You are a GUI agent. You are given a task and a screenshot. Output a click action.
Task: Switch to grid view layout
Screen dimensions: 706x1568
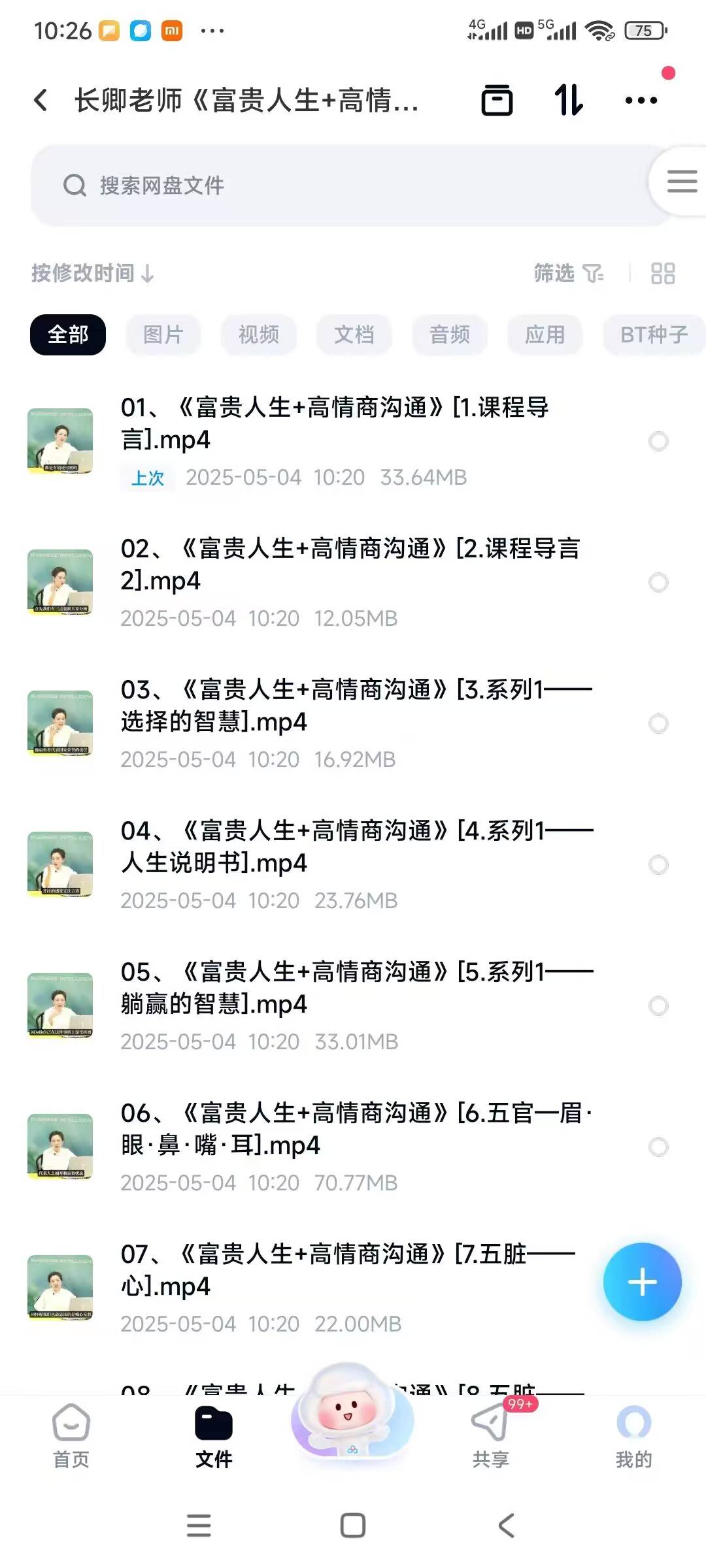tap(663, 273)
